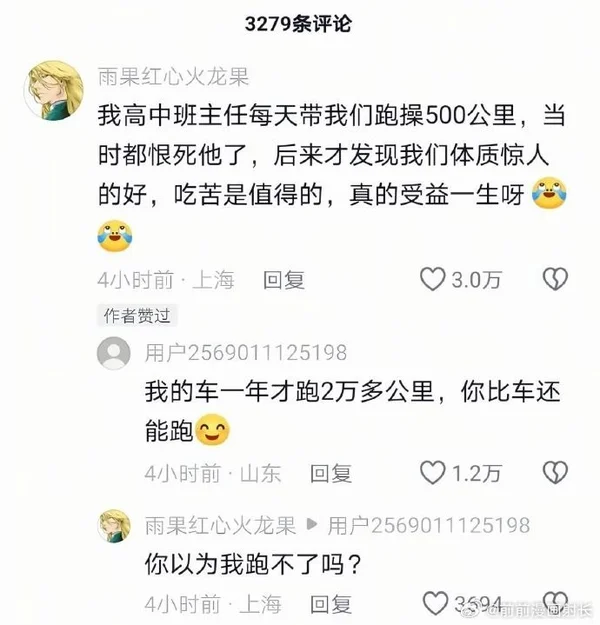Open 雨果红心火龙果's username on top comment
This screenshot has width=600, height=625.
pyautogui.click(x=173, y=77)
